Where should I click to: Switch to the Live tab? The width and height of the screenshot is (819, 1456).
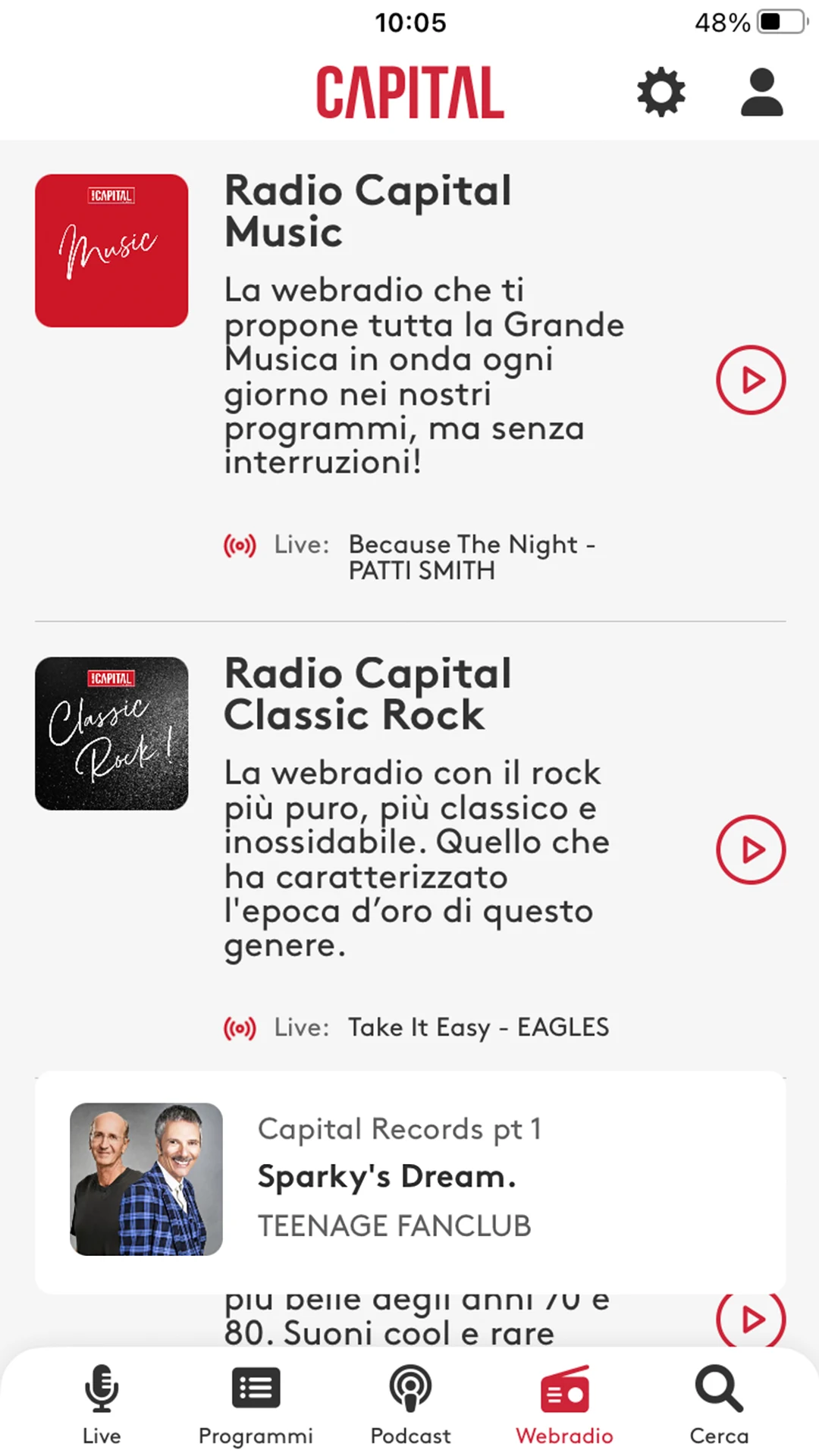[x=102, y=1404]
